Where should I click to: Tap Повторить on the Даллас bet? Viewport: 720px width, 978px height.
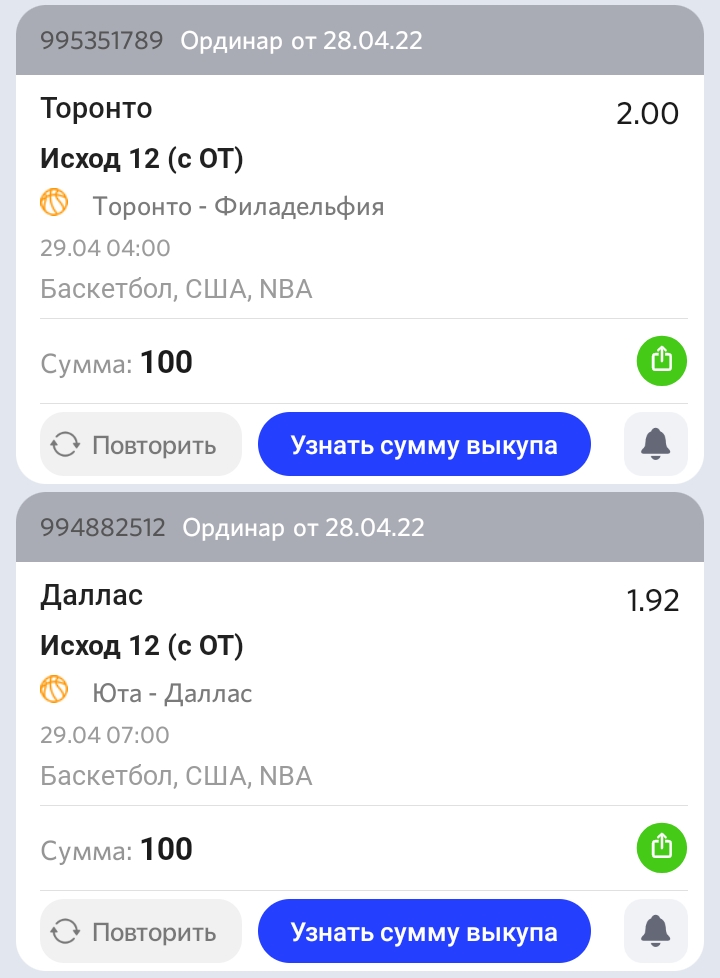coord(141,932)
